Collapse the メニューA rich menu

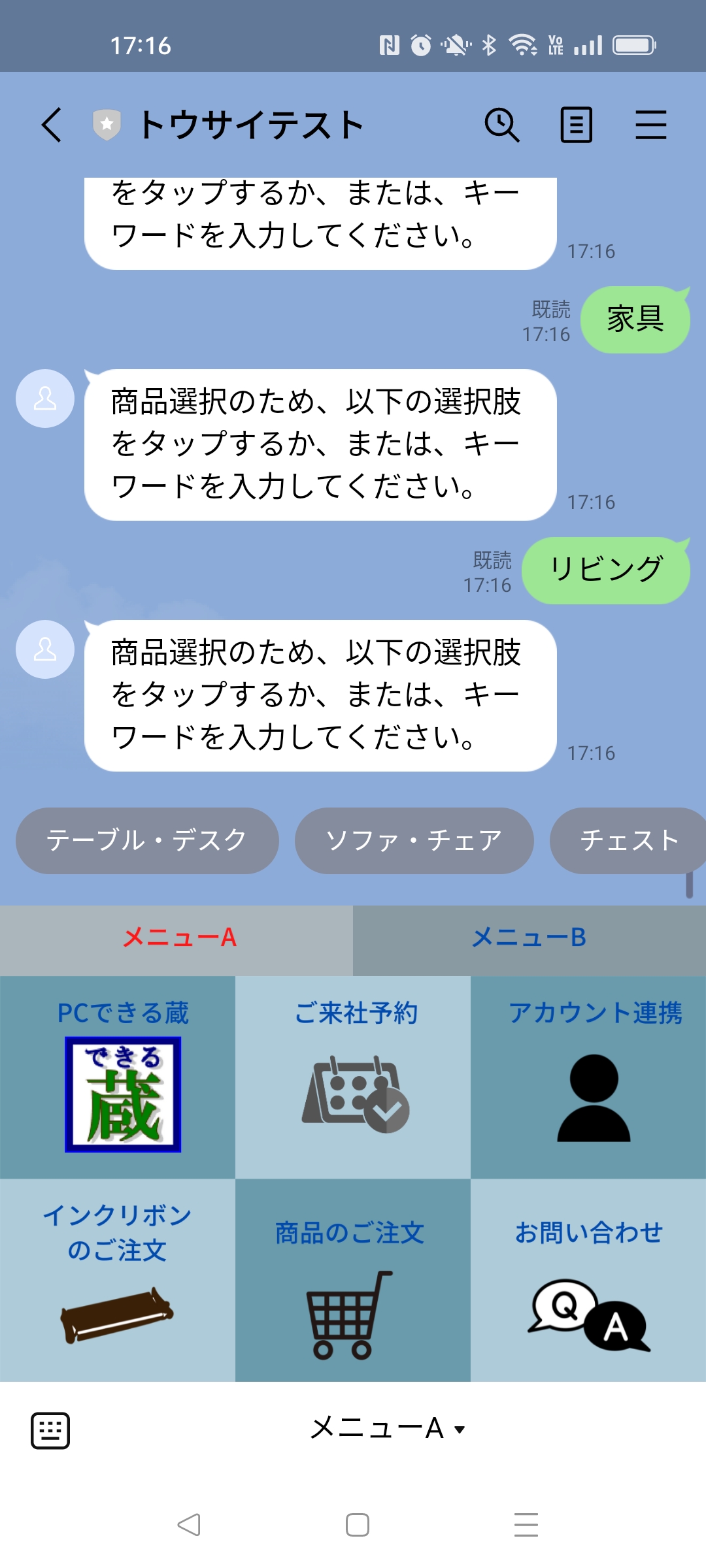387,1429
